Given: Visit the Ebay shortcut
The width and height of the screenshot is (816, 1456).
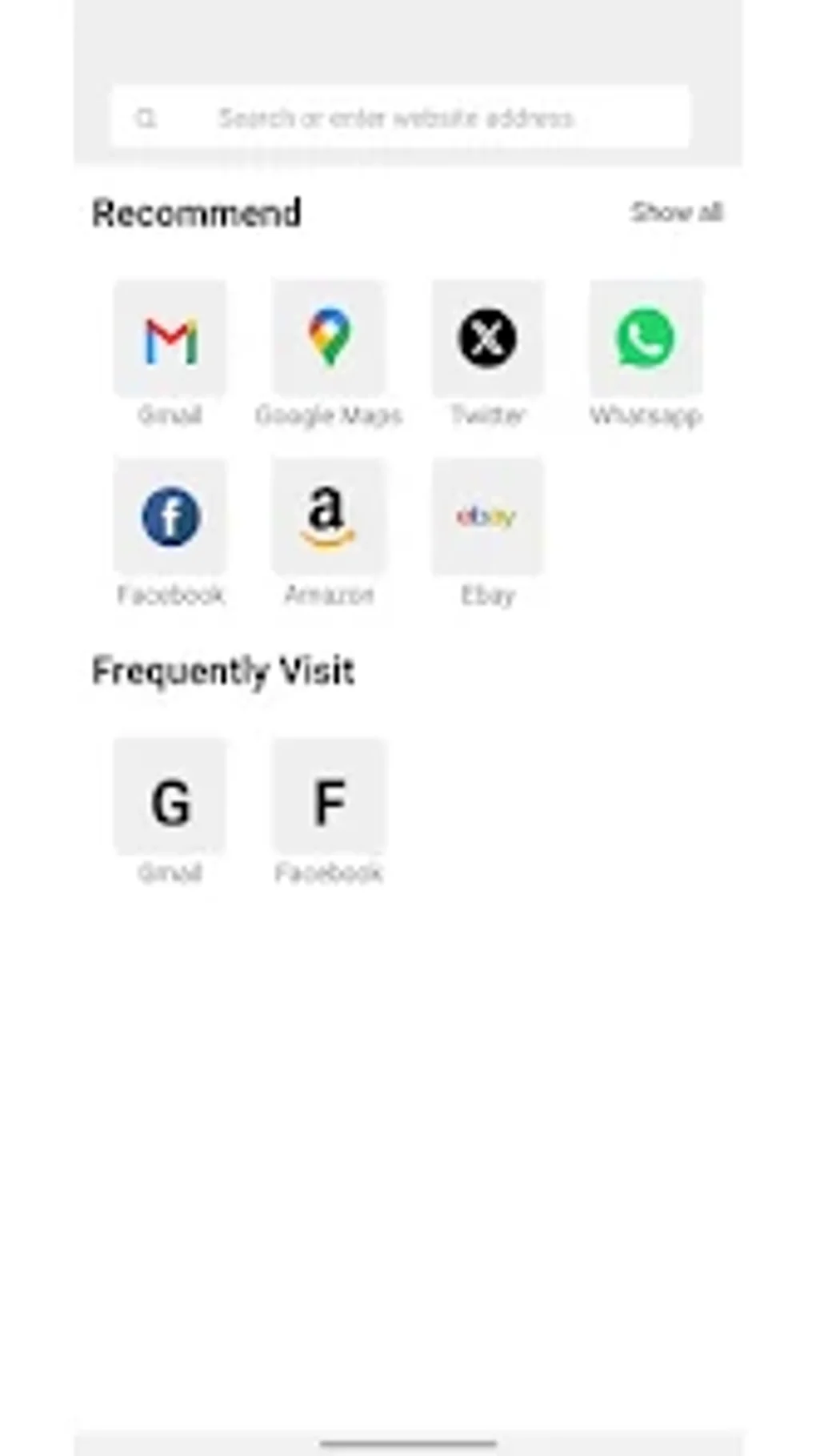Looking at the screenshot, I should (x=487, y=517).
